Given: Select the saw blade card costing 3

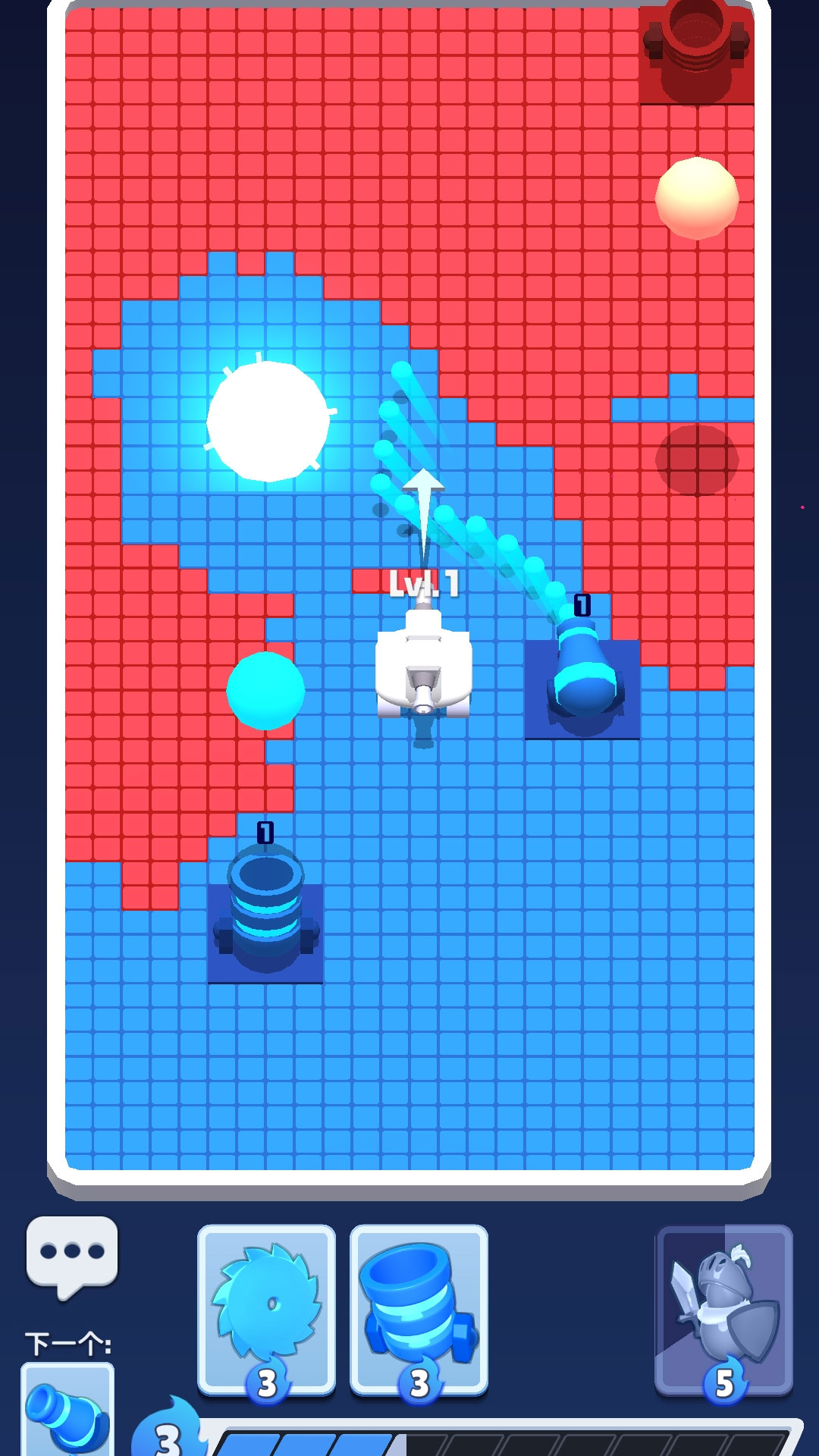Looking at the screenshot, I should 266,1309.
